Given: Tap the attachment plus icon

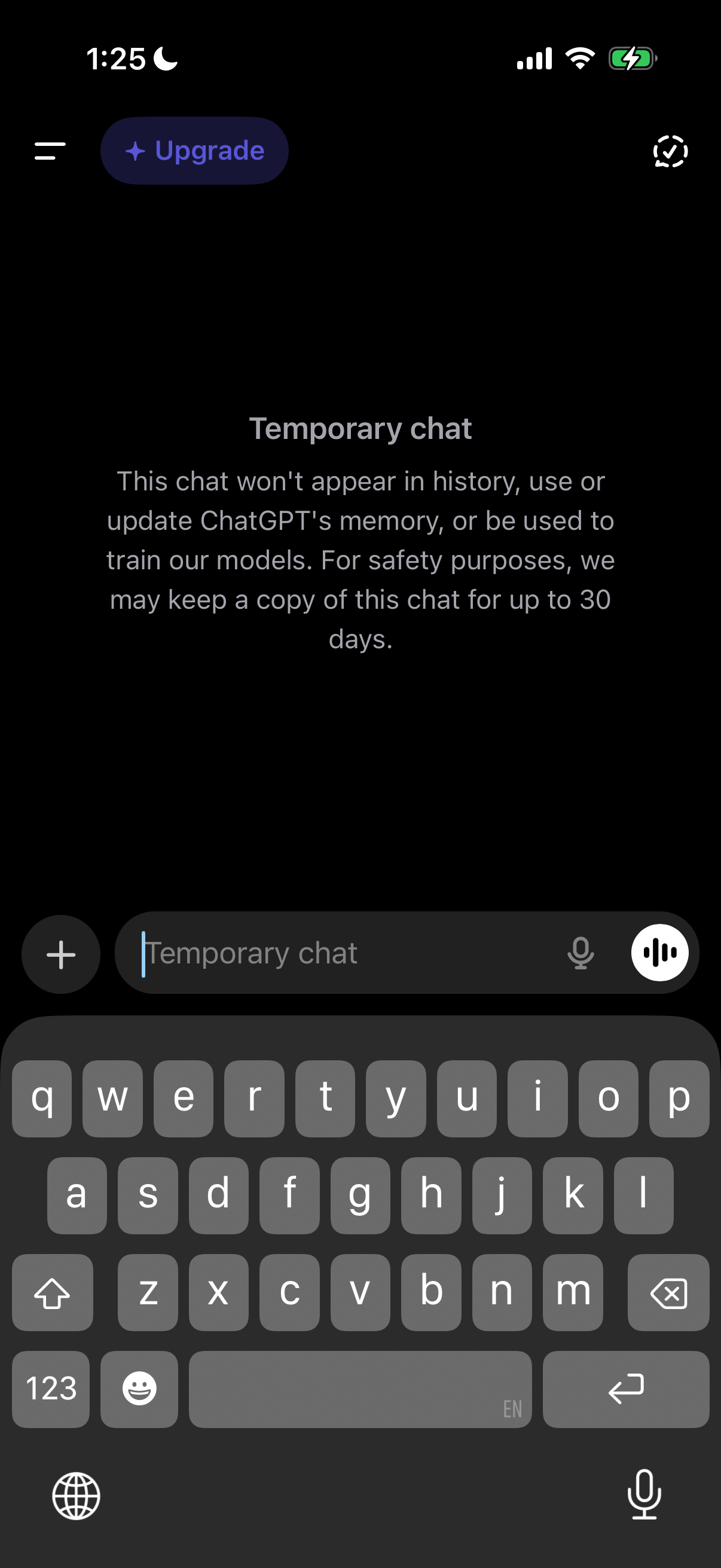Looking at the screenshot, I should coord(60,953).
